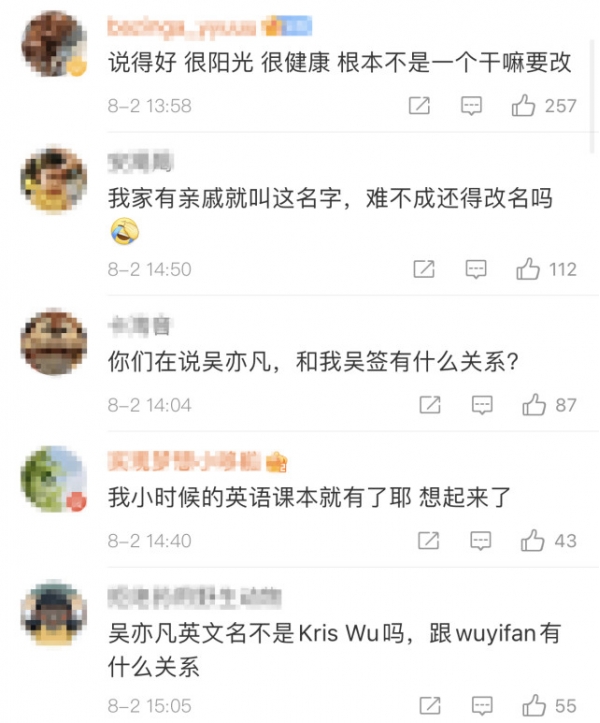Image resolution: width=600 pixels, height=723 pixels.
Task: Open avatar of commenter asking about 吴签
Action: [54, 344]
